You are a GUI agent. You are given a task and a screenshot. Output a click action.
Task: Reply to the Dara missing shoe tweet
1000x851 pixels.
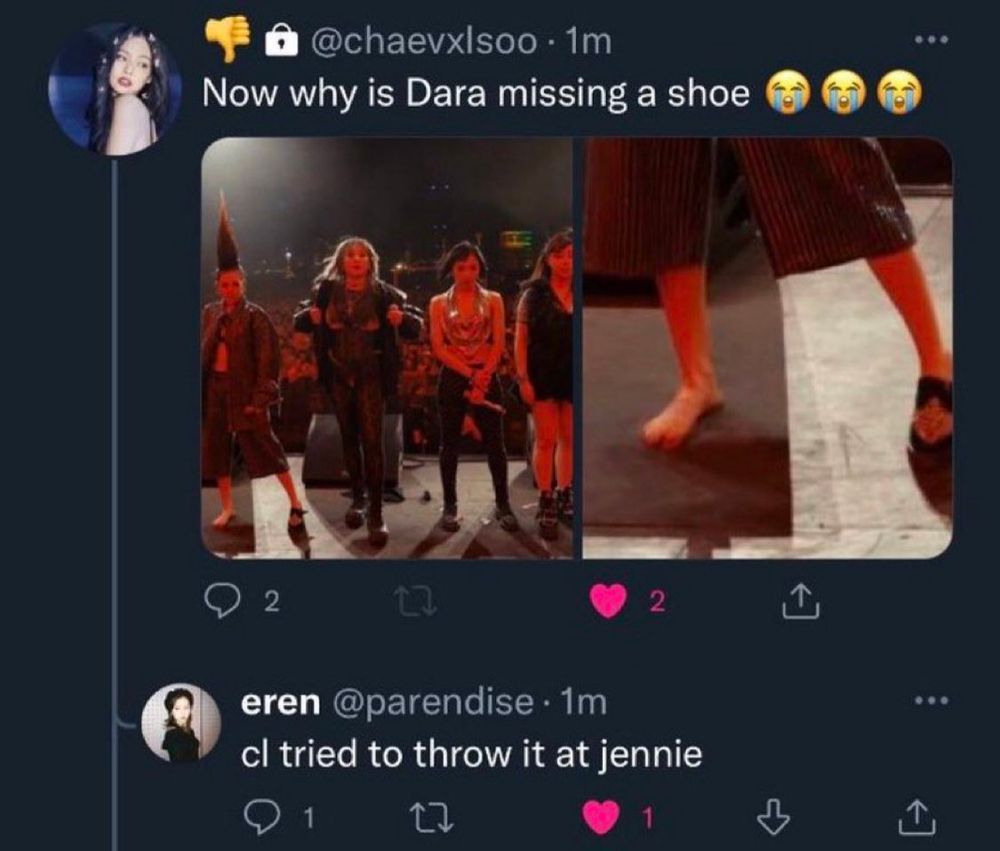(x=219, y=601)
